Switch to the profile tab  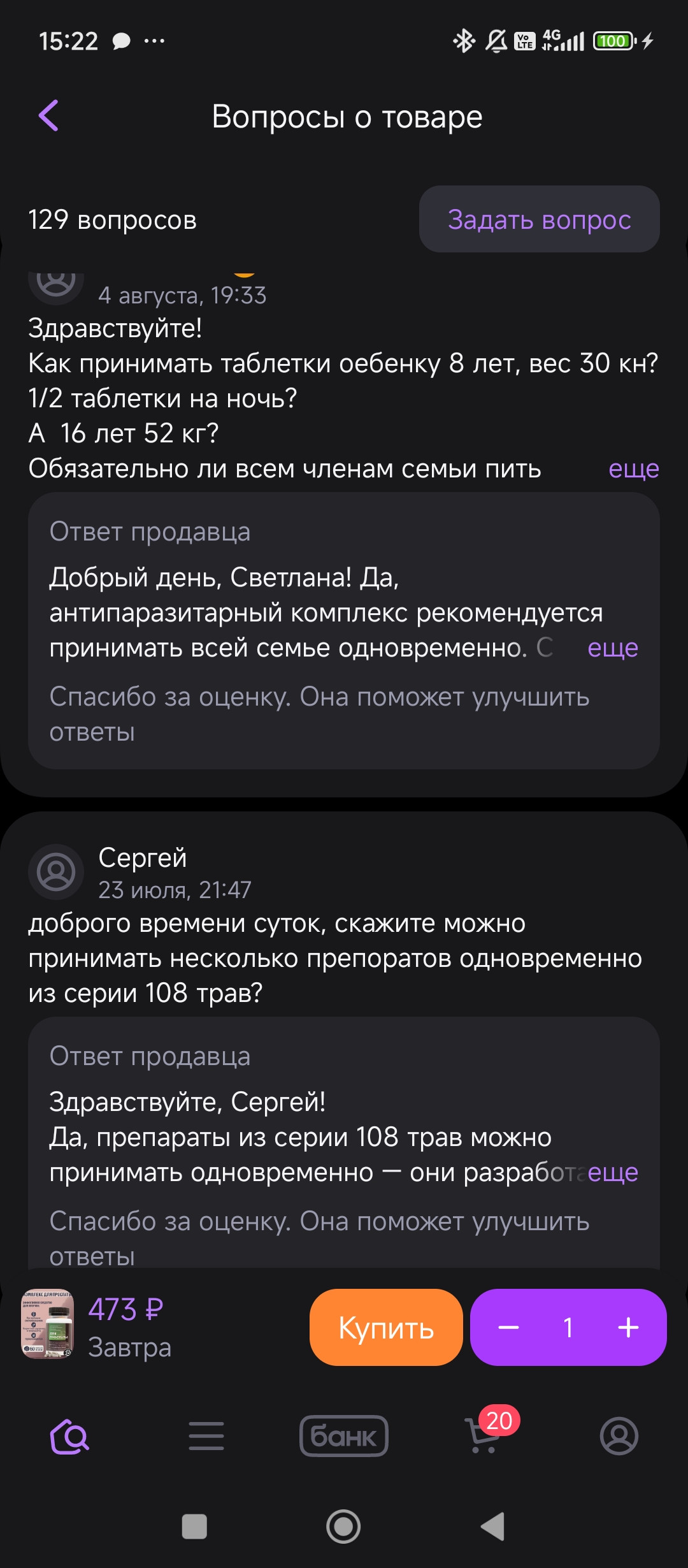click(619, 1437)
